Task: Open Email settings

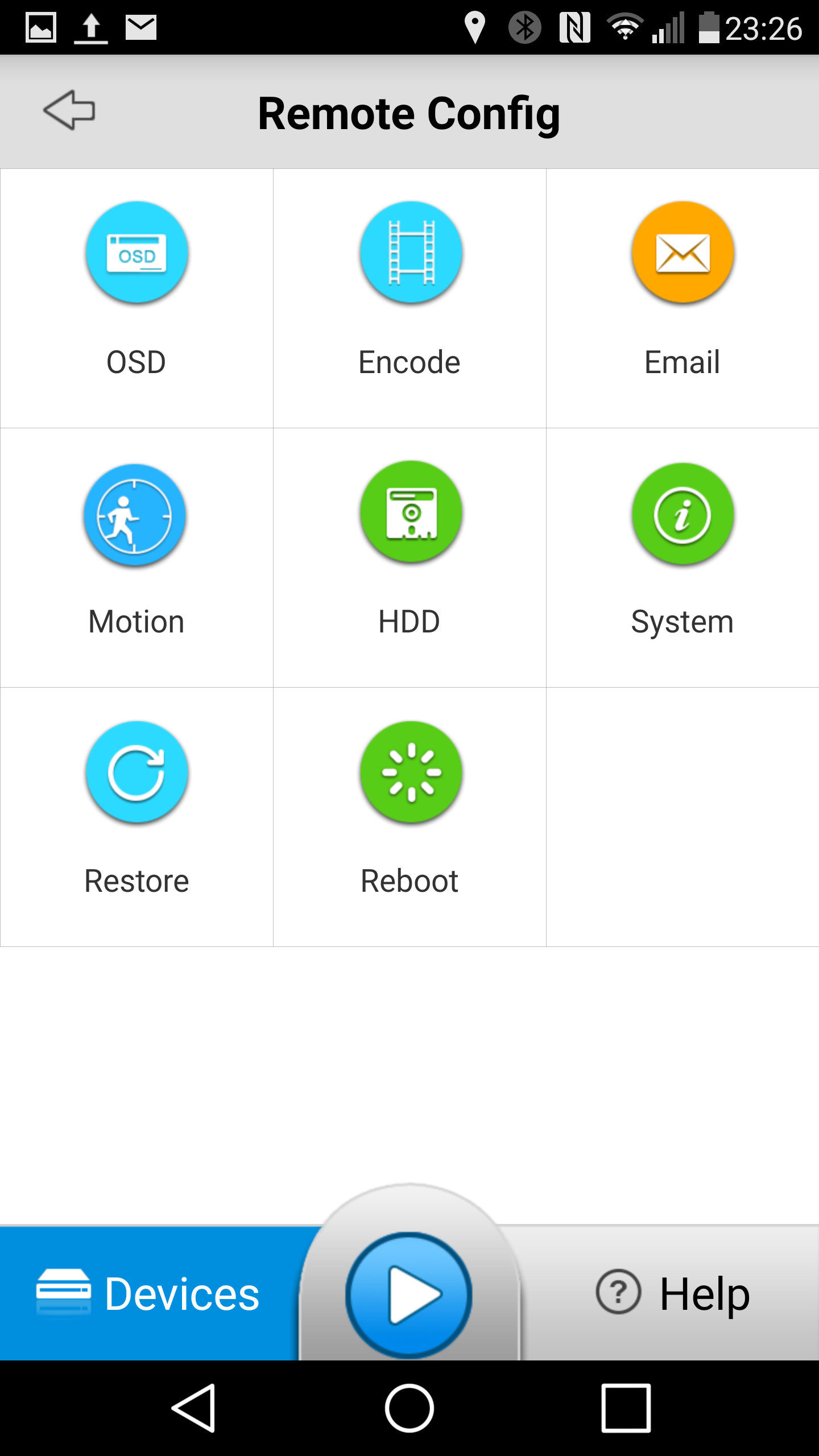Action: click(x=682, y=298)
